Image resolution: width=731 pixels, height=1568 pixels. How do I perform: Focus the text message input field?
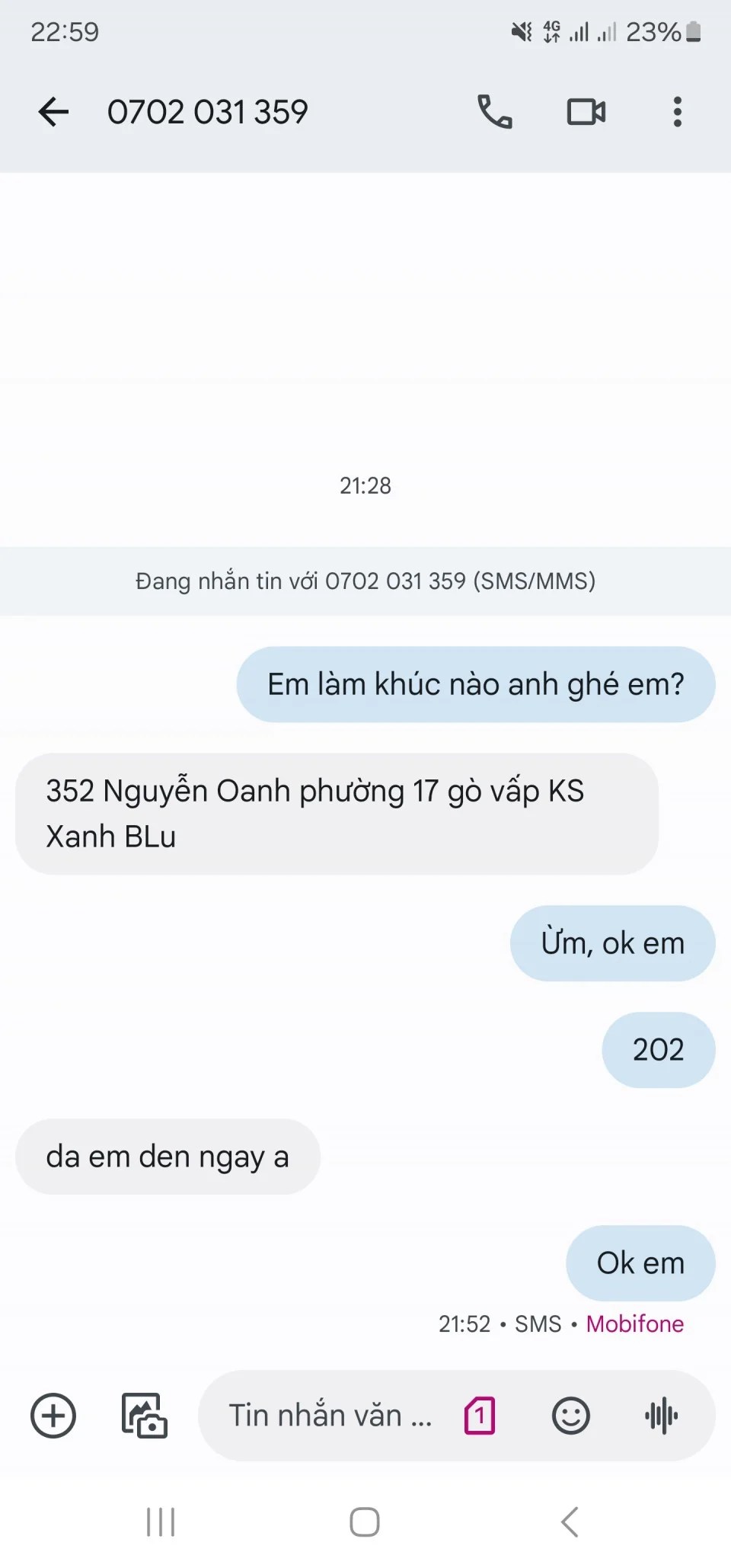330,1416
